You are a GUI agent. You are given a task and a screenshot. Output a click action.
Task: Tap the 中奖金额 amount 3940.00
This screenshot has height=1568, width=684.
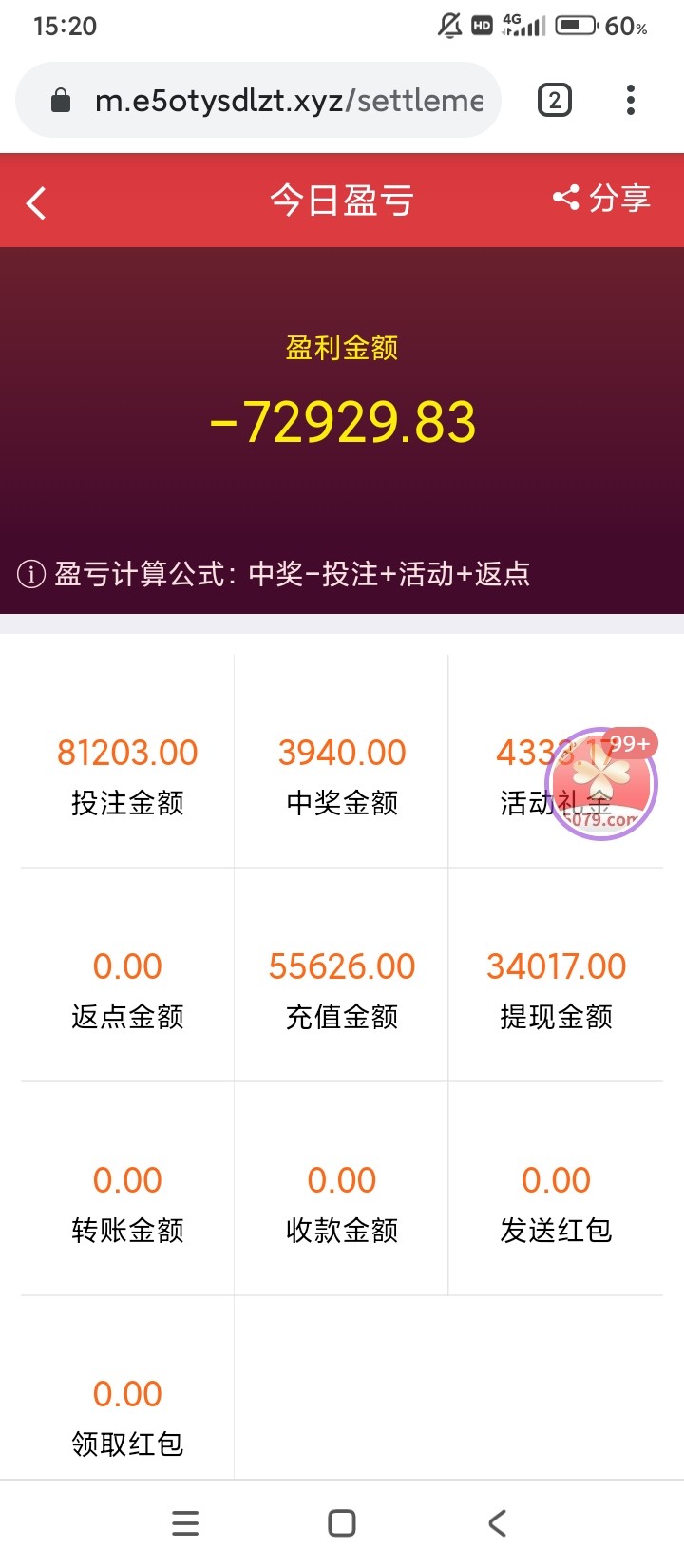pyautogui.click(x=343, y=752)
